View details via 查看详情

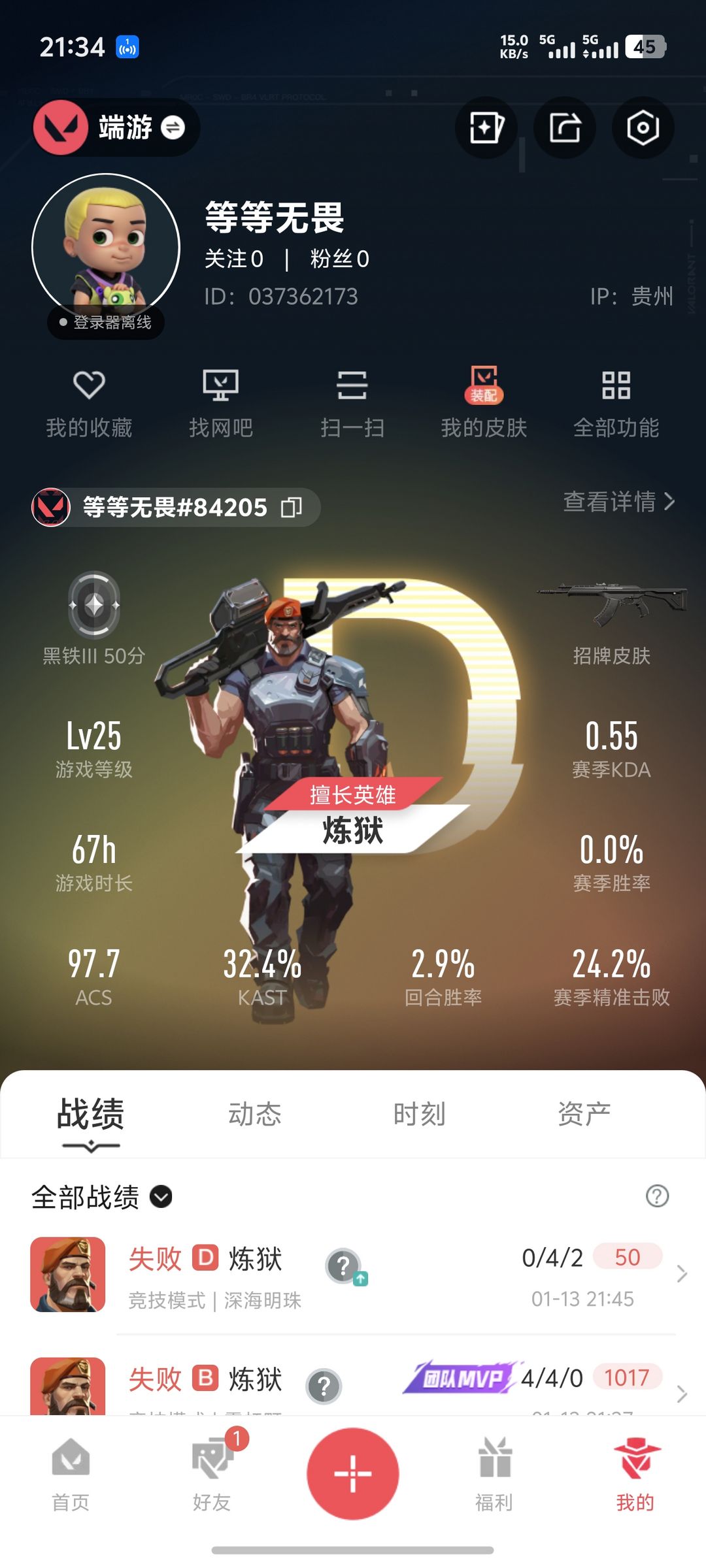pos(618,502)
